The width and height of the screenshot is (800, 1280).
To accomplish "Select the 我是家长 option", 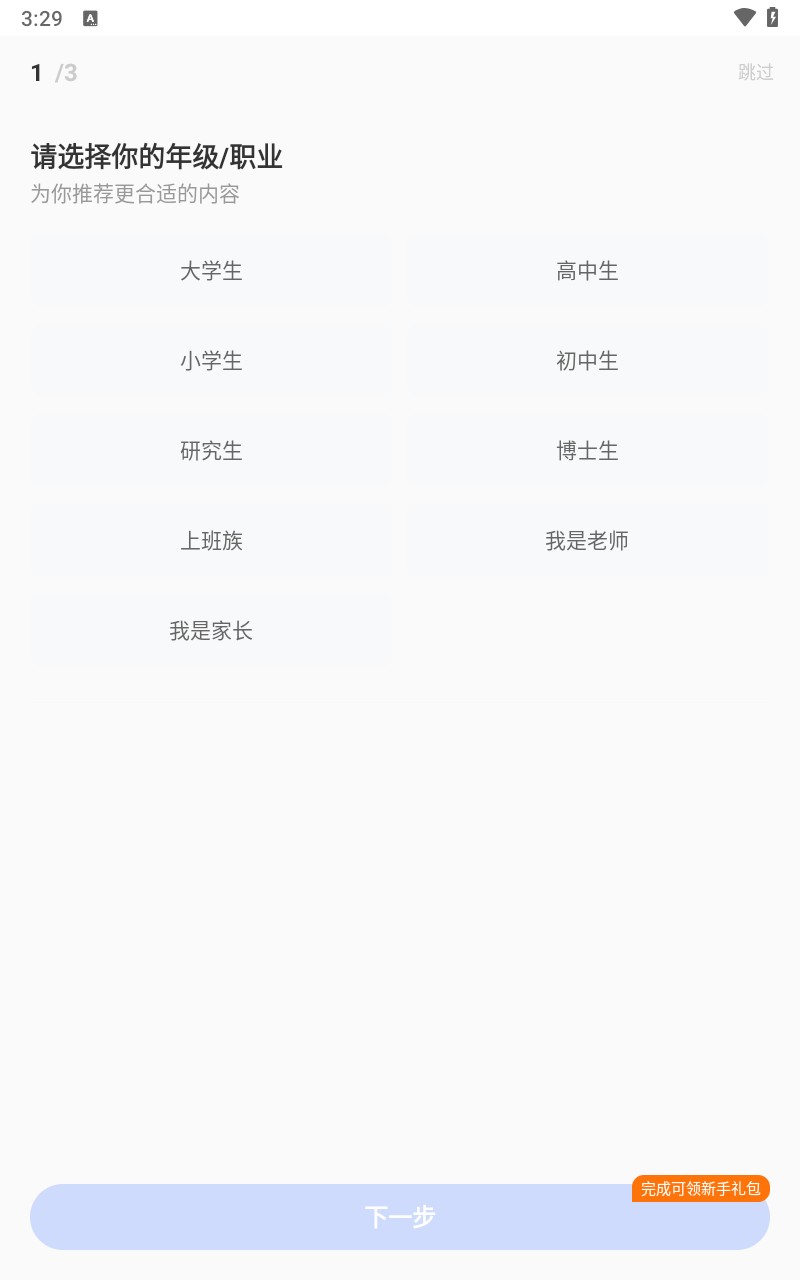I will click(211, 631).
